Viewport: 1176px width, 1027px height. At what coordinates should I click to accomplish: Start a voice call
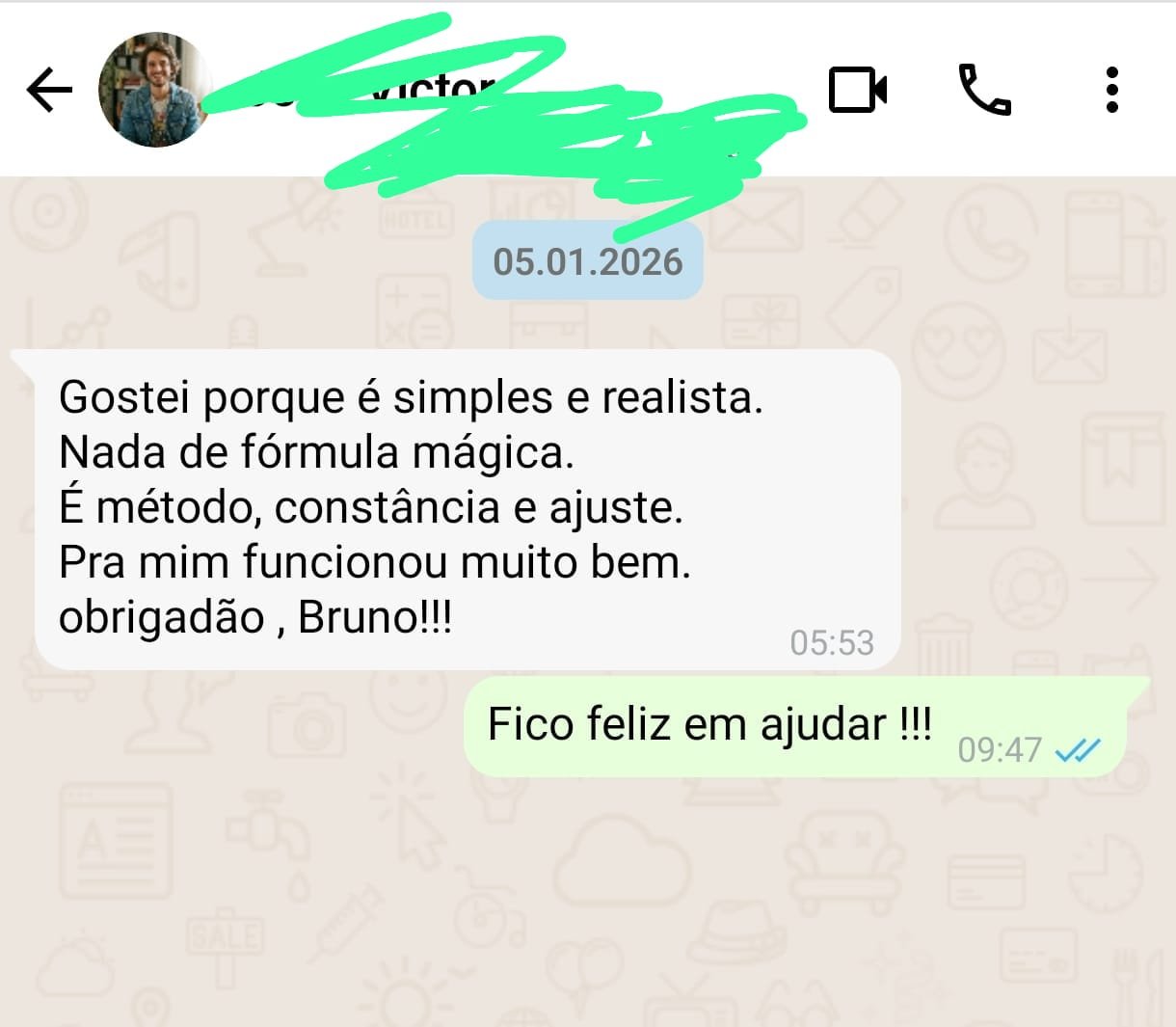click(984, 90)
